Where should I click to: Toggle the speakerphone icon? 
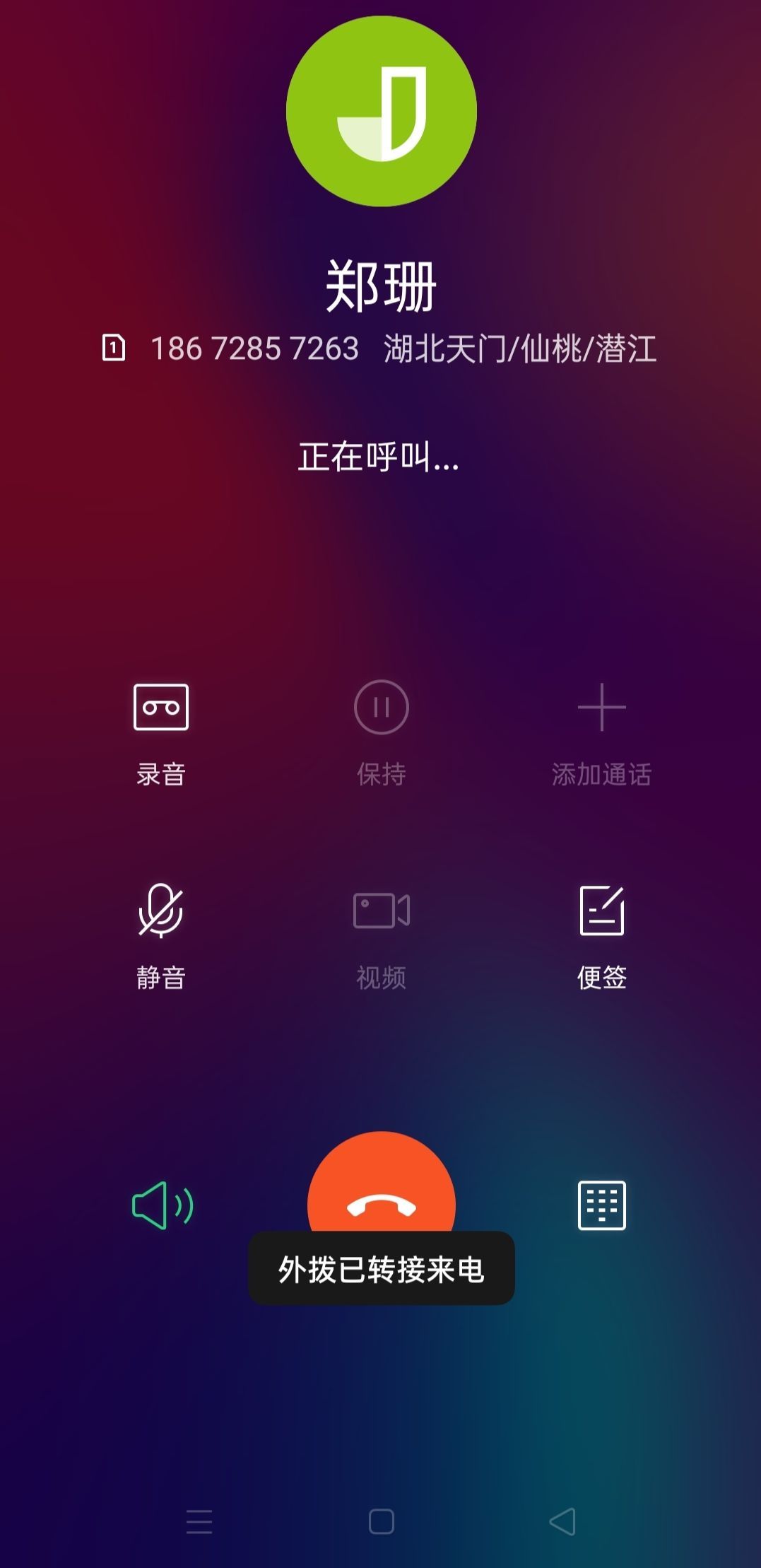(163, 1205)
